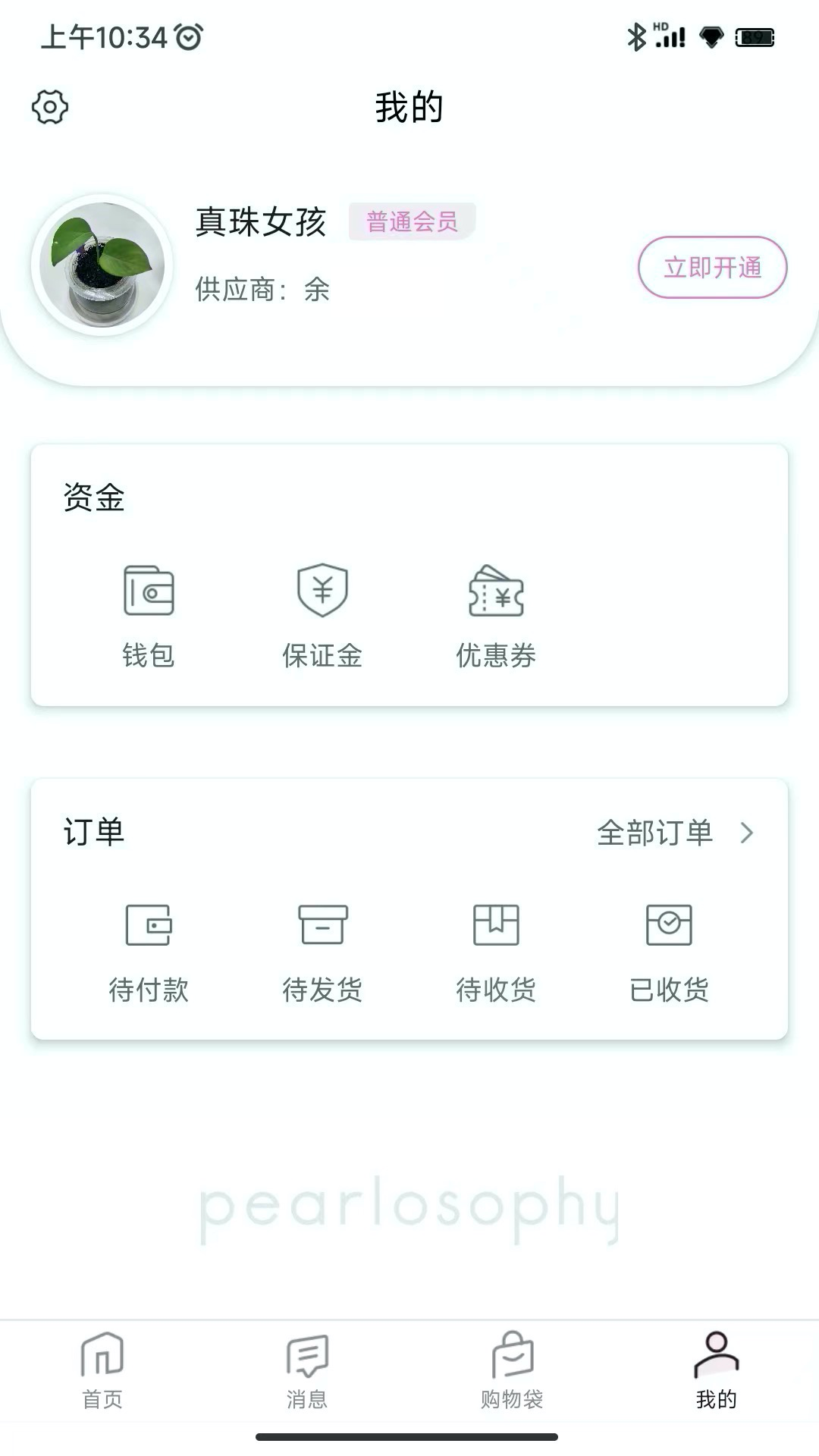Viewport: 819px width, 1456px height.
Task: Tap the supplier text 供应商：余
Action: [262, 289]
